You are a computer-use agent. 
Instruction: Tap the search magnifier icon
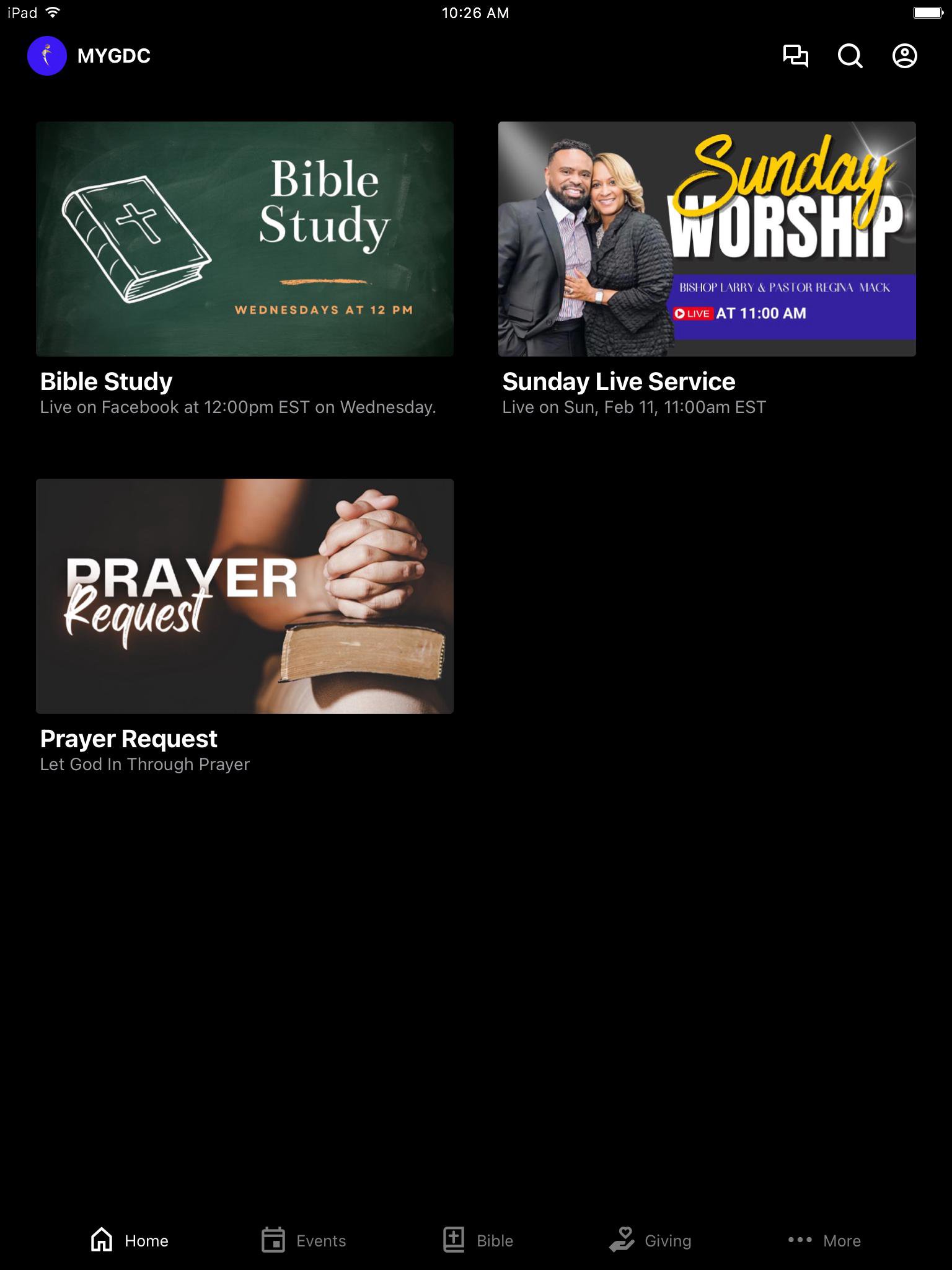pyautogui.click(x=850, y=56)
